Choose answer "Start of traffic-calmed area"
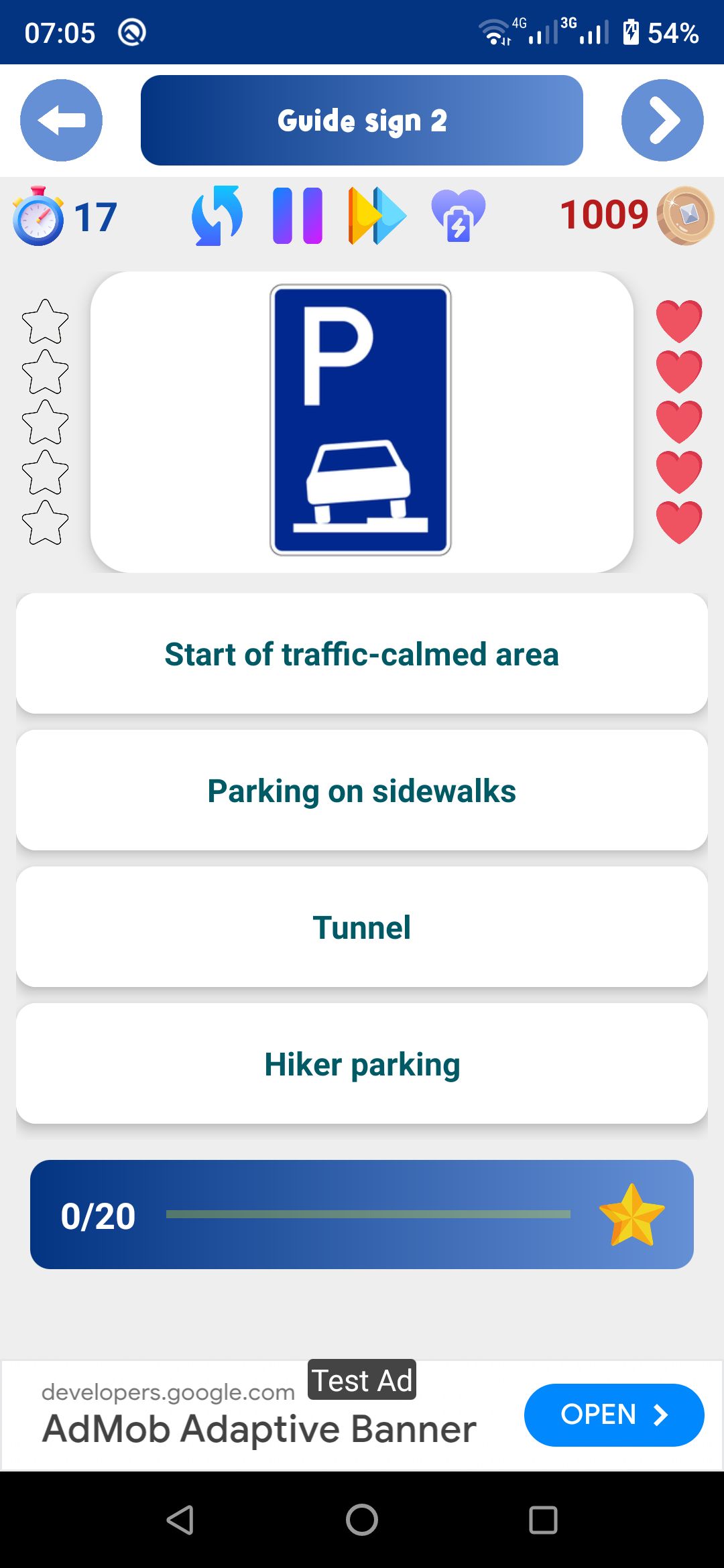Image resolution: width=724 pixels, height=1568 pixels. pos(362,654)
